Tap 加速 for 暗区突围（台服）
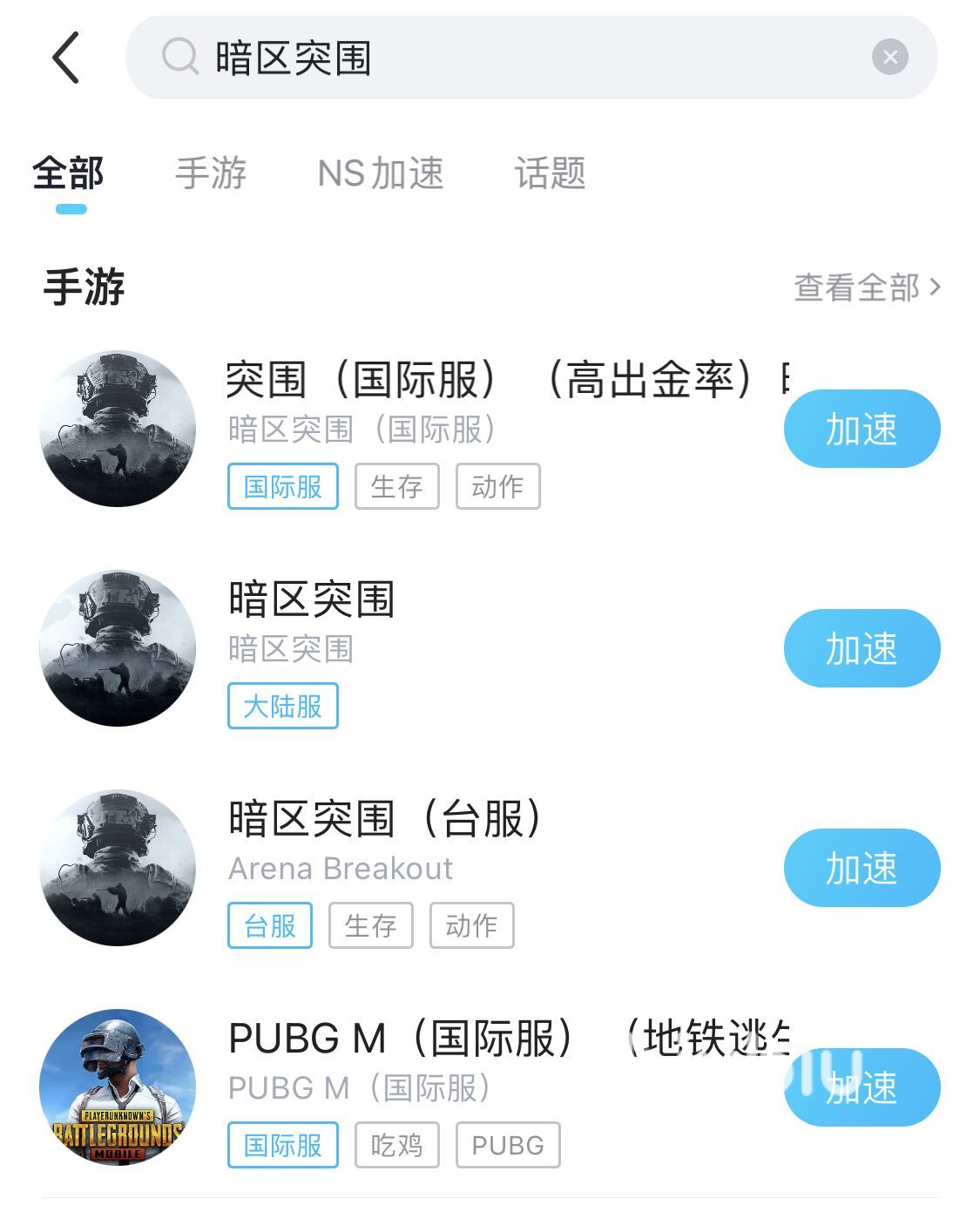 tap(862, 868)
